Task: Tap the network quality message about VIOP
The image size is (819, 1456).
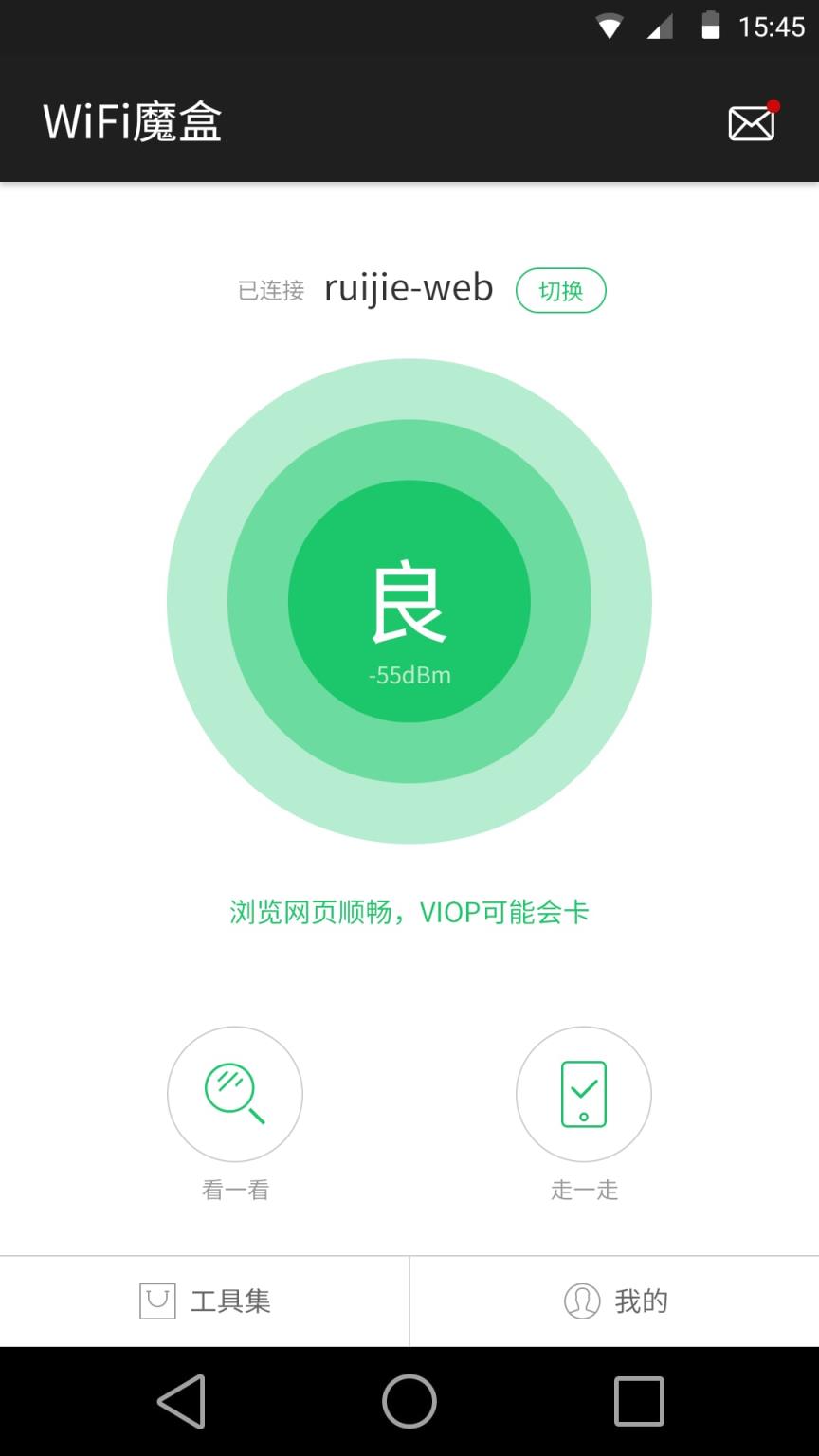Action: pos(409,911)
